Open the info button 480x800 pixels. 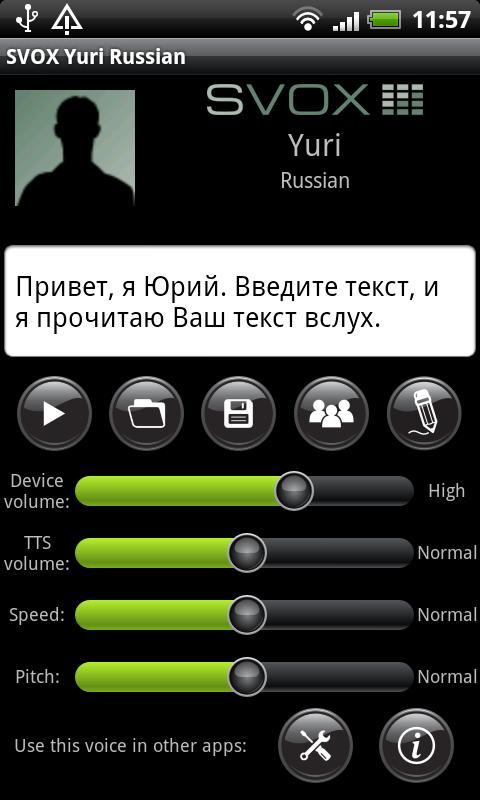pos(416,746)
